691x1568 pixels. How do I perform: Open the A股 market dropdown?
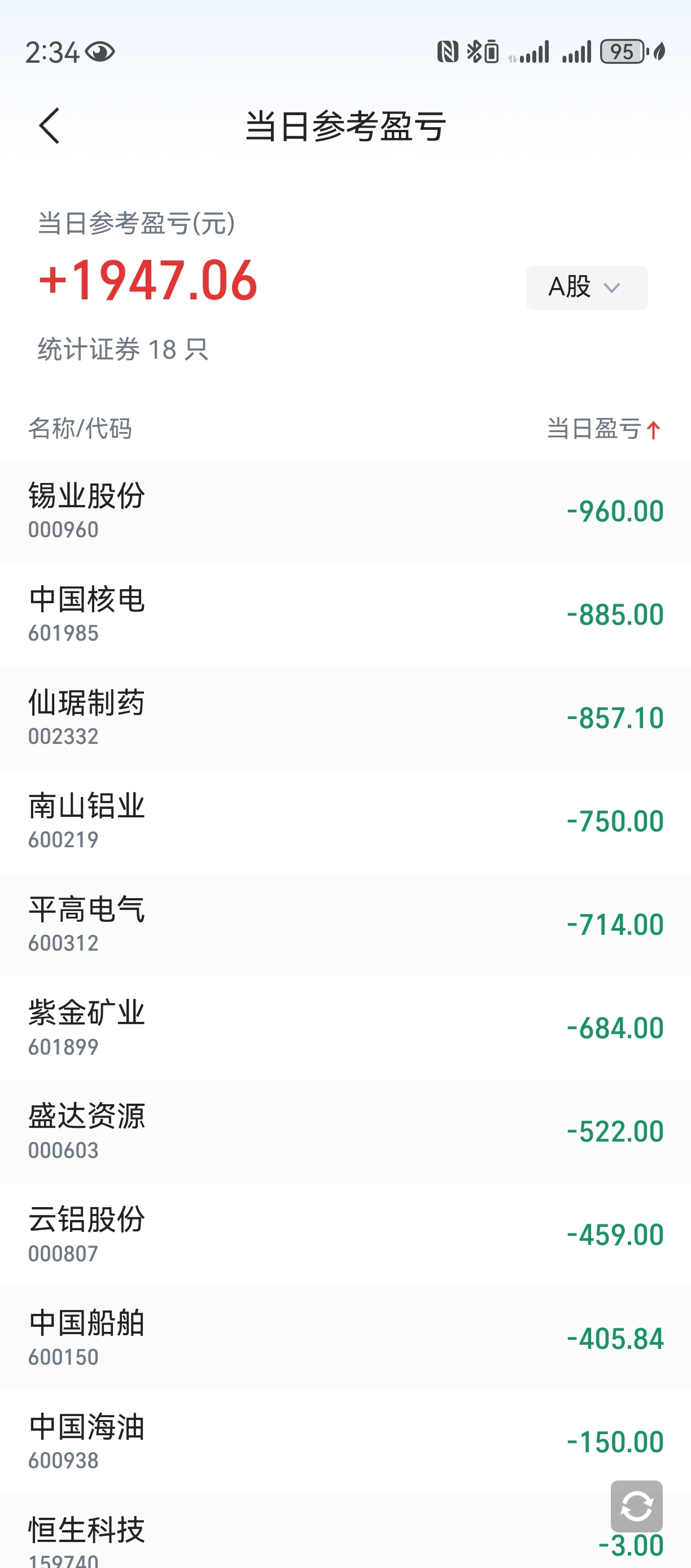pos(587,288)
